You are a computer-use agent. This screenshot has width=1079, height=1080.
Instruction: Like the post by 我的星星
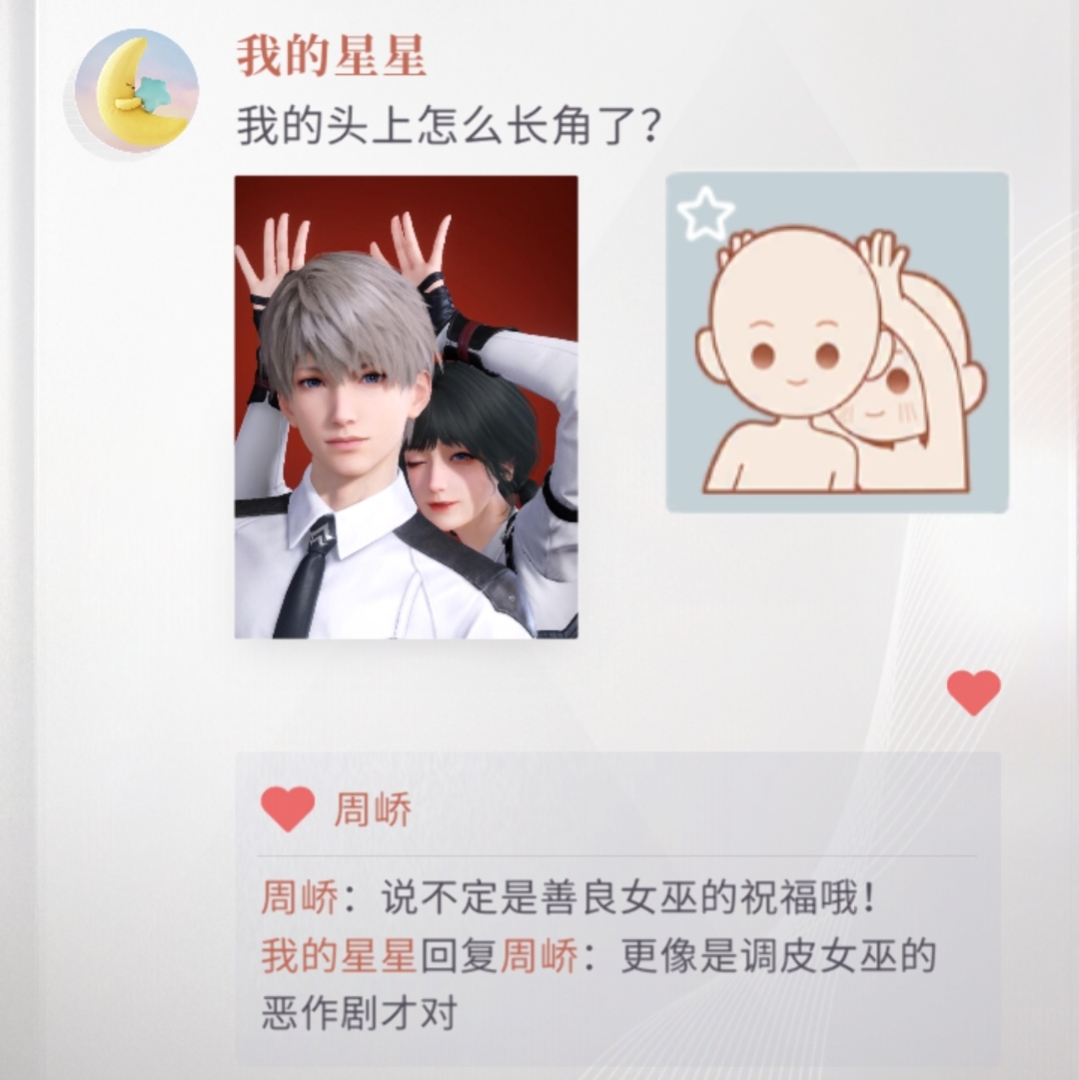point(973,692)
